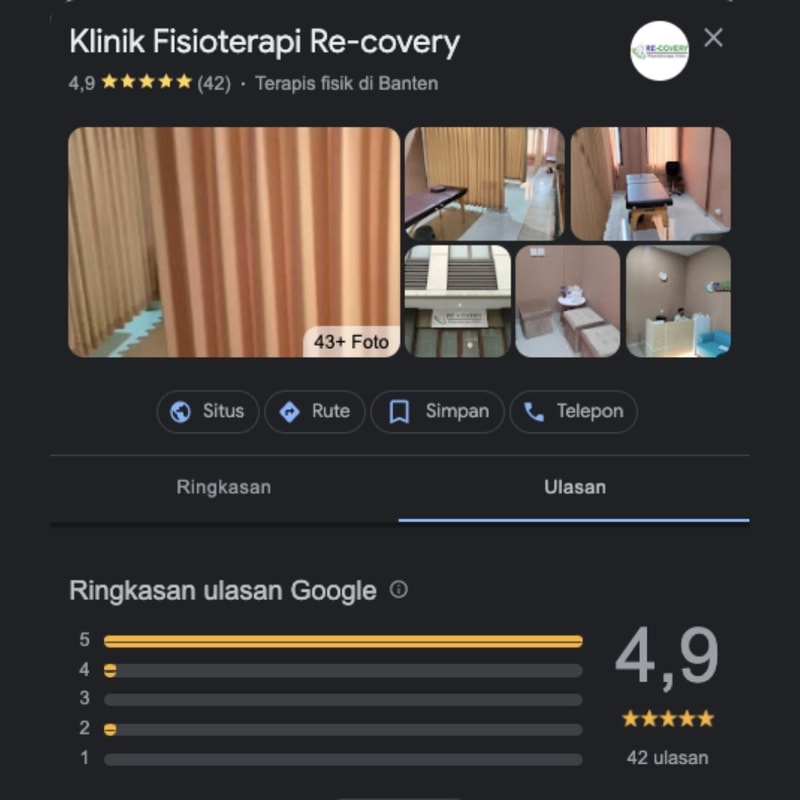Show info about Ringkasan ulasan Google
800x800 pixels.
398,590
